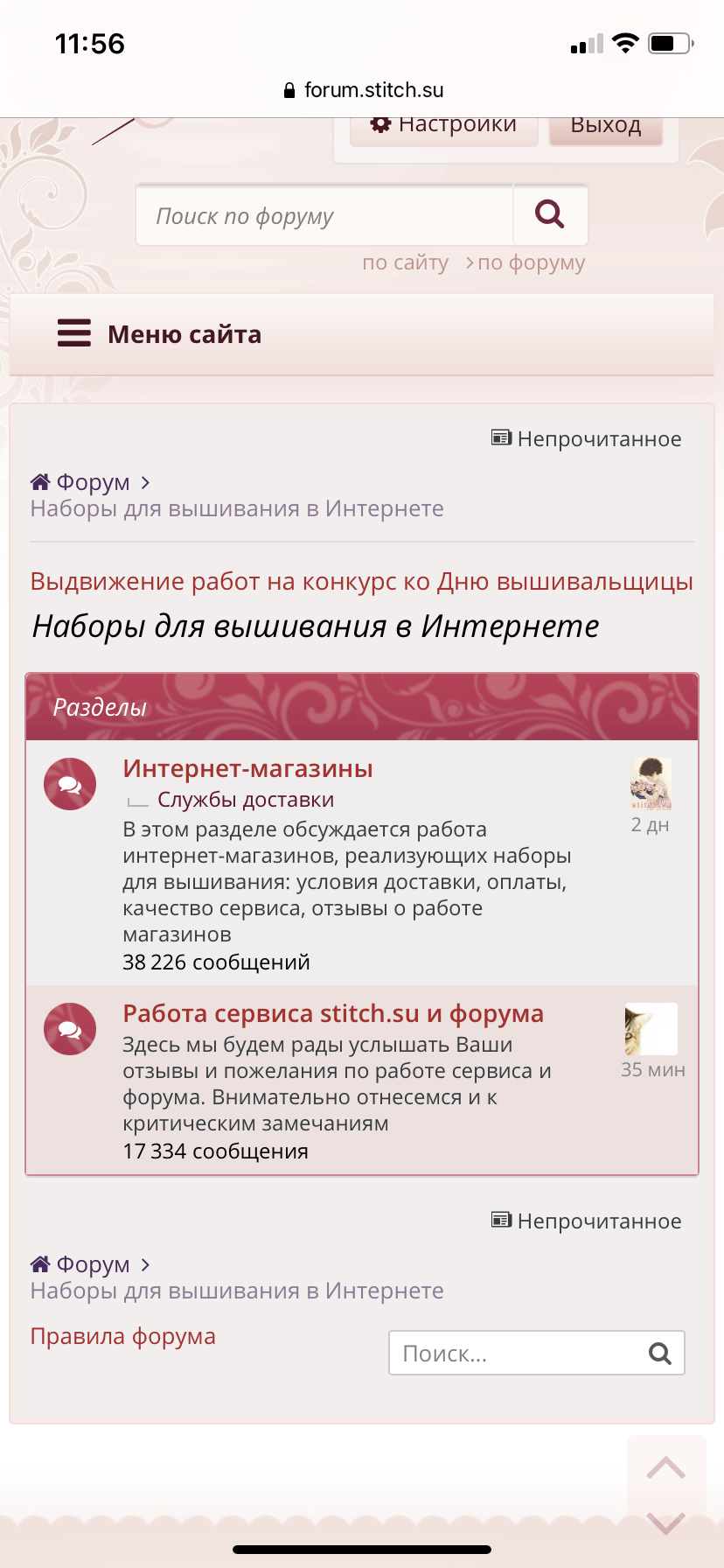
Task: Focus the Поиск по форуму search field
Action: 324,215
